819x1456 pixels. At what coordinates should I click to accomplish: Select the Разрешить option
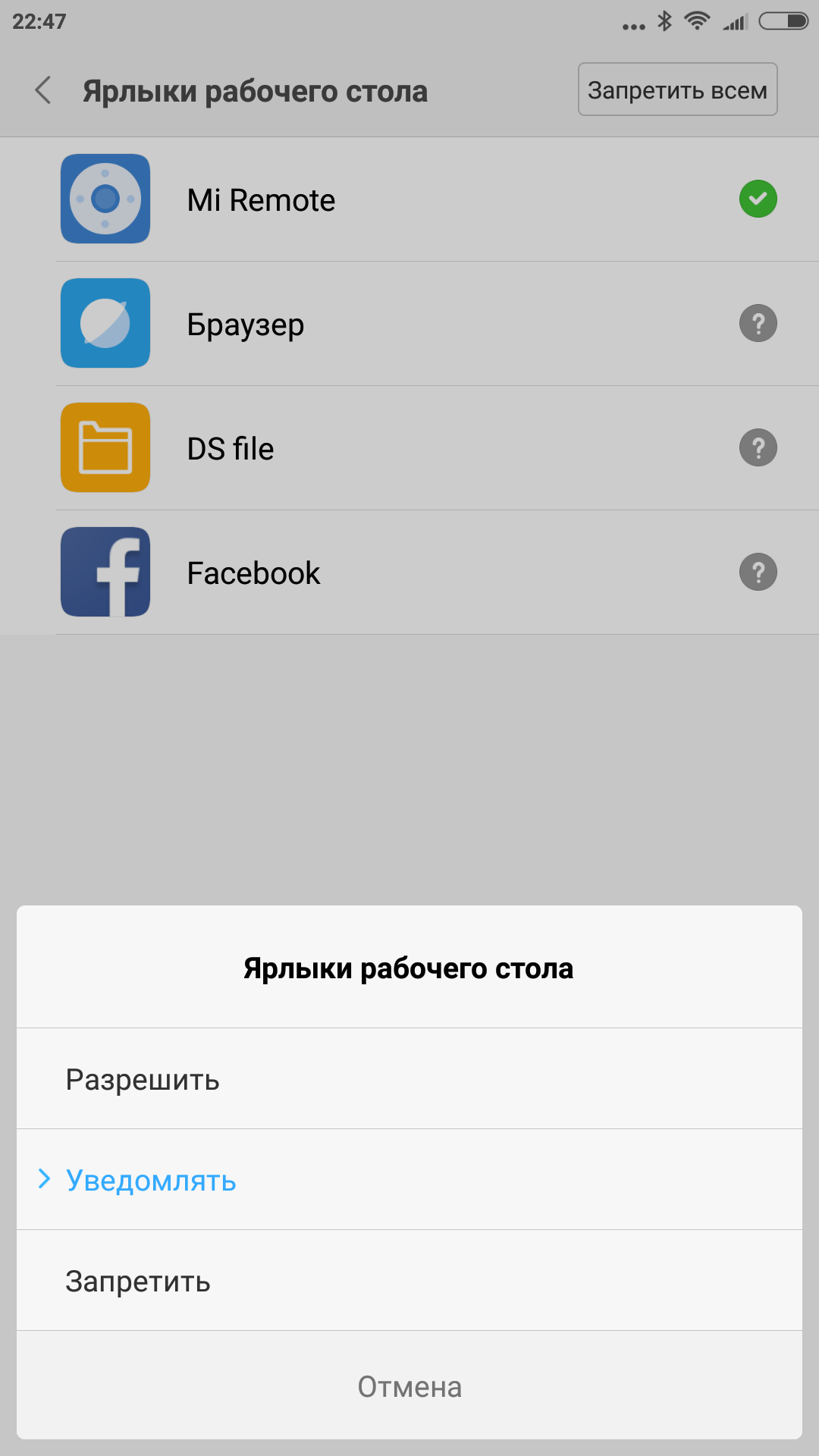pyautogui.click(x=143, y=1079)
